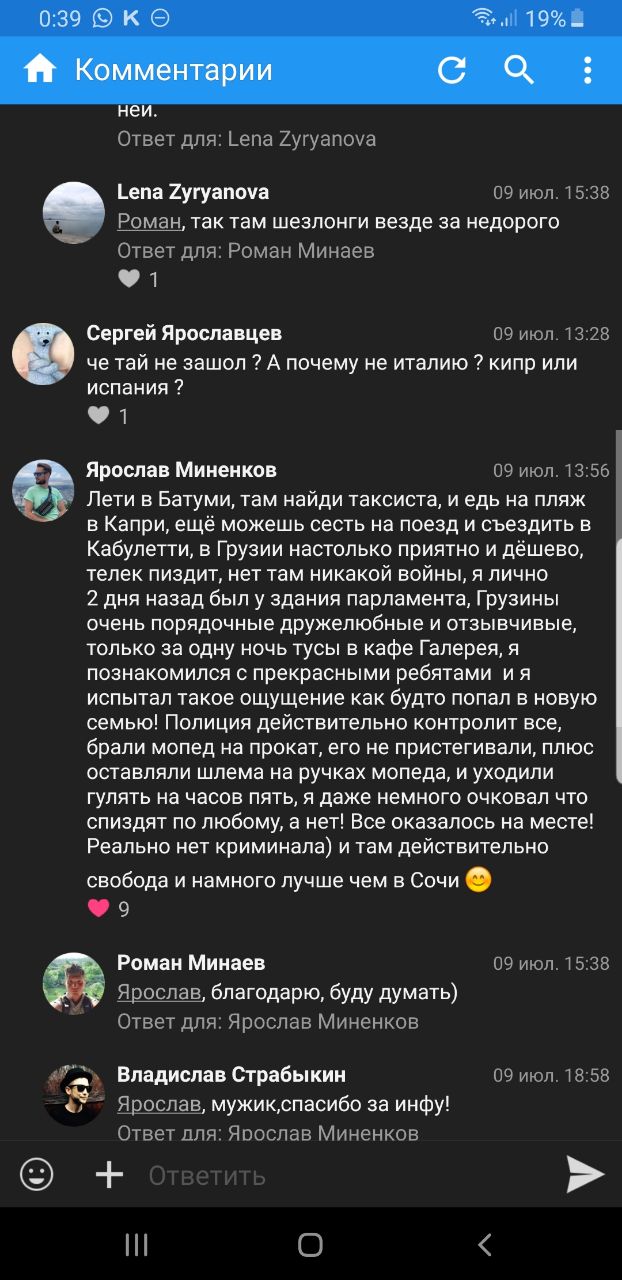This screenshot has width=622, height=1280.
Task: Tap the Ярослав mention in Владислав's reply
Action: pyautogui.click(x=159, y=1104)
